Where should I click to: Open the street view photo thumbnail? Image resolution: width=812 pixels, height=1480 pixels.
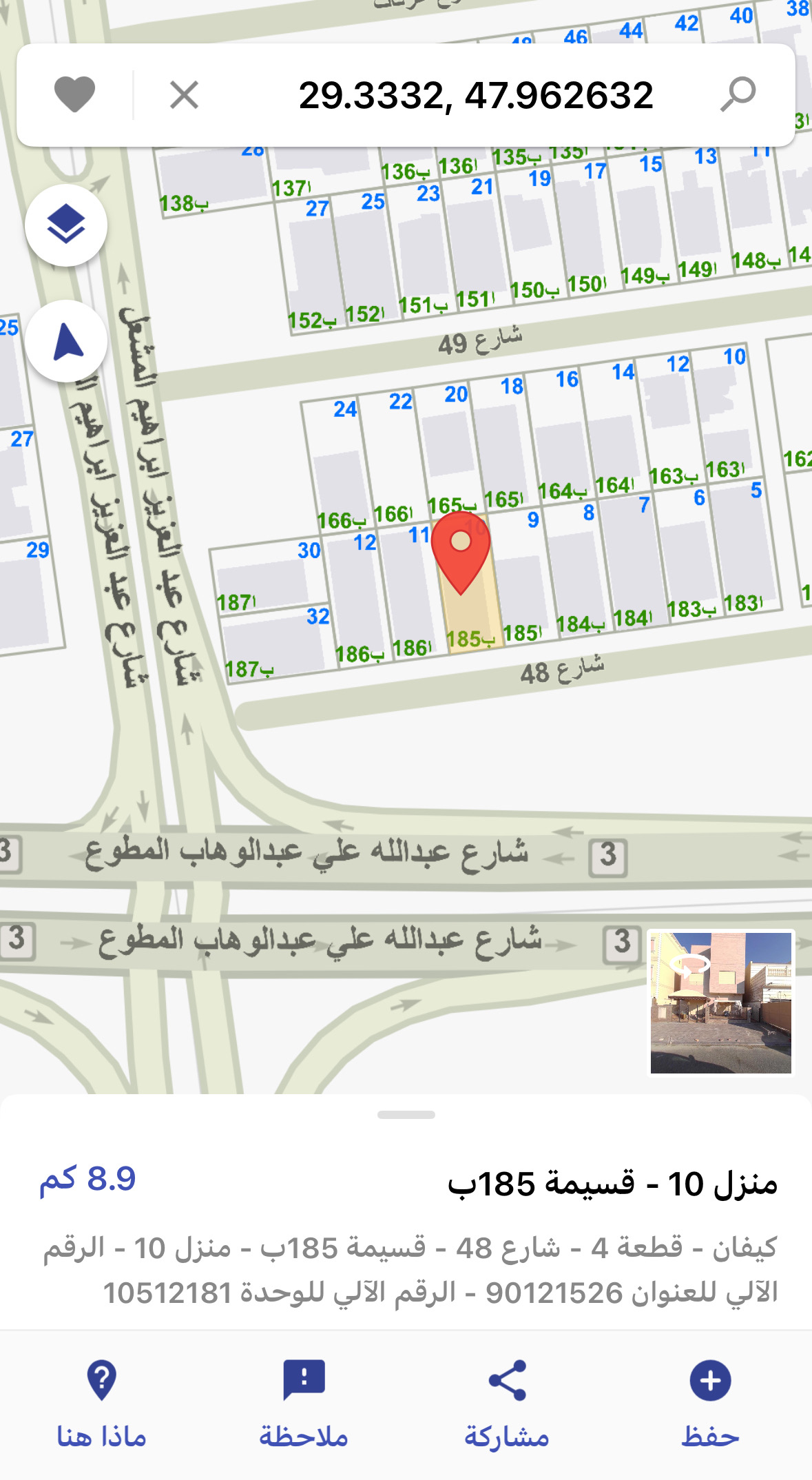(x=721, y=1003)
